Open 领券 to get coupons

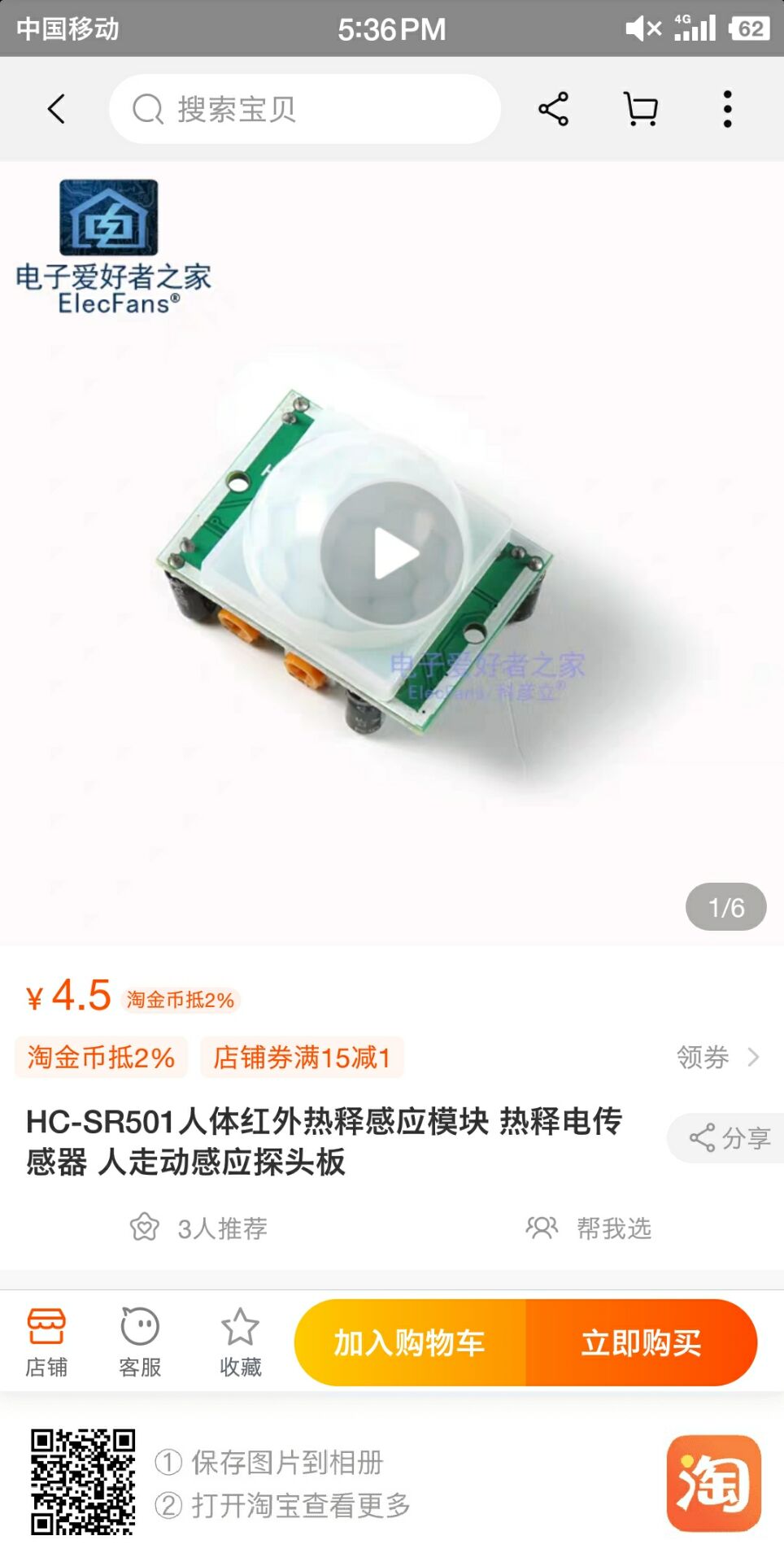717,1057
